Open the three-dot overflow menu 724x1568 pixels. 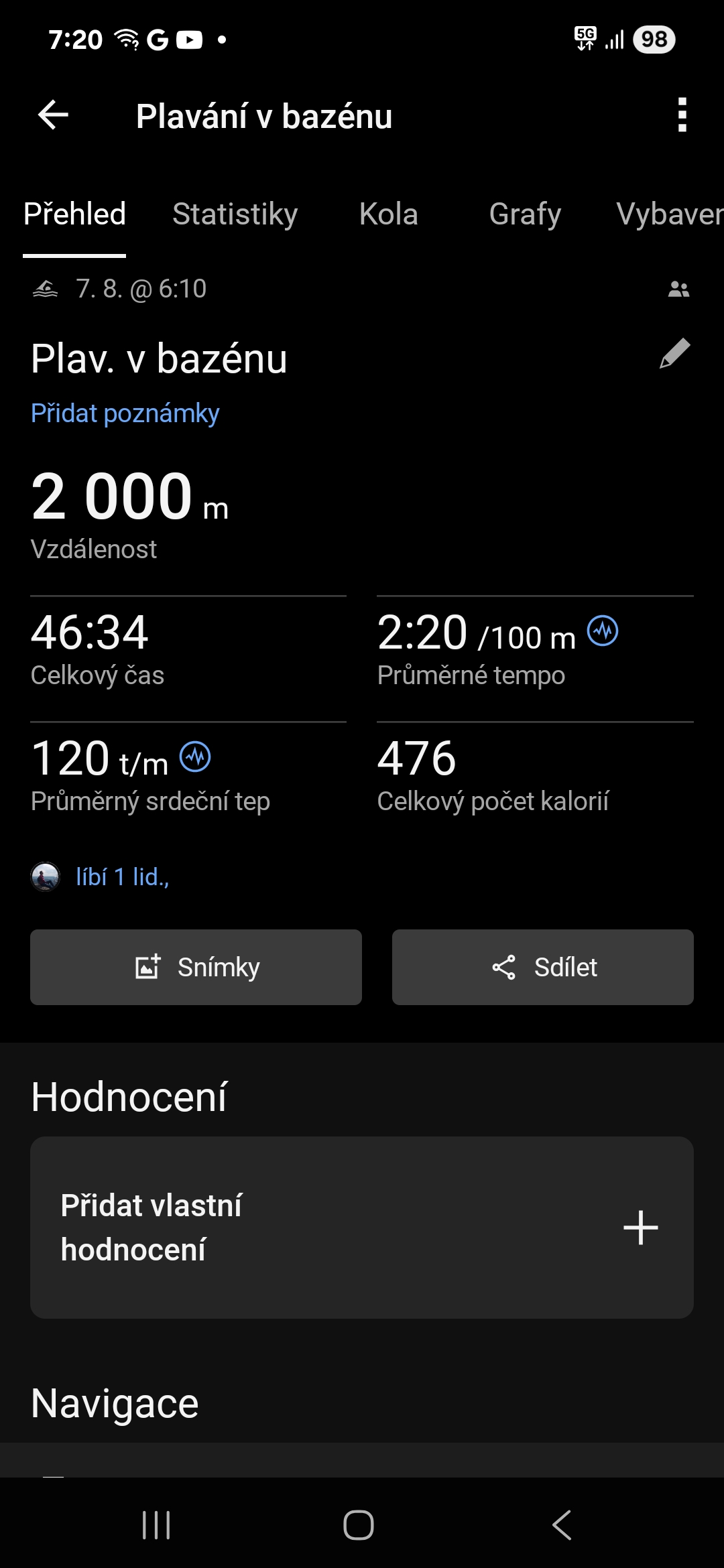click(x=682, y=115)
